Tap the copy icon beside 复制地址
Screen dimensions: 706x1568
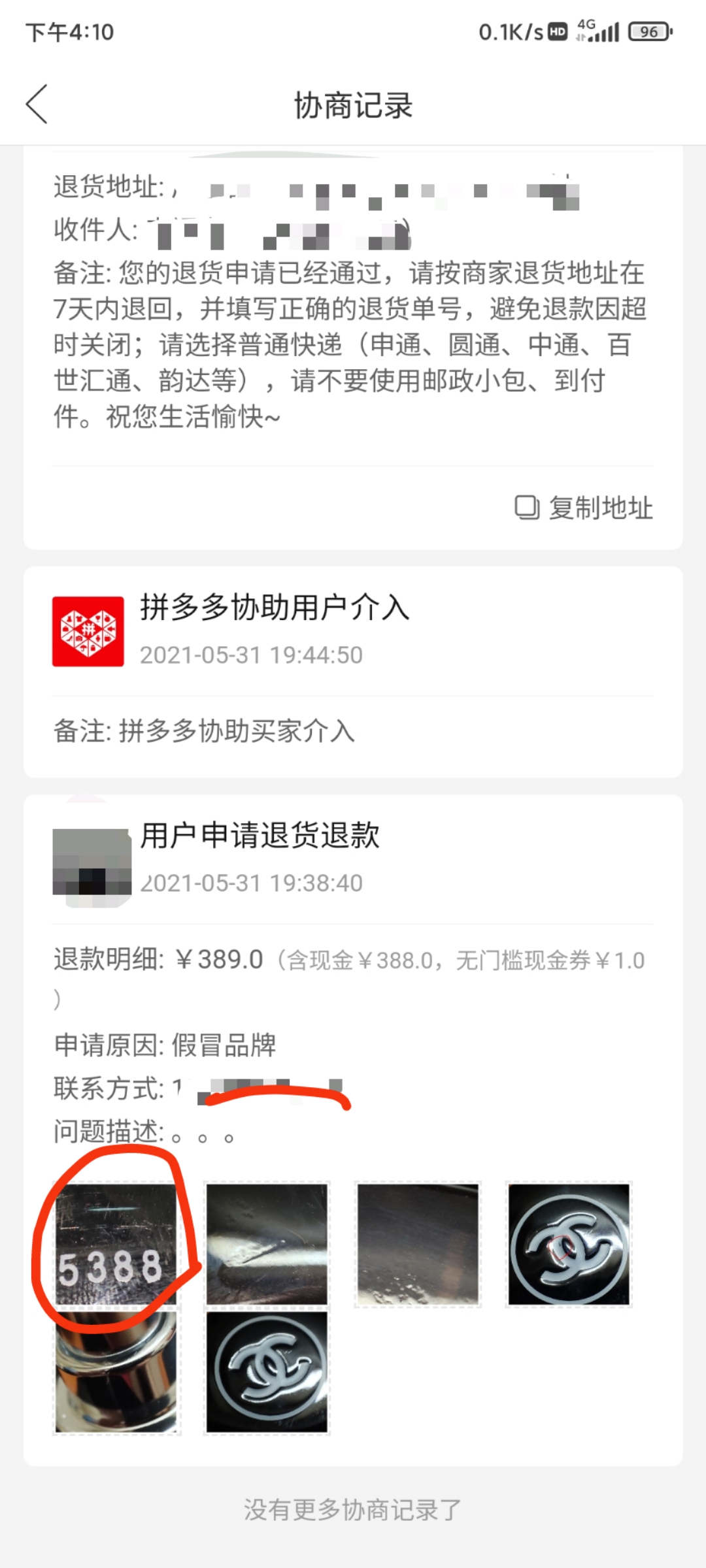(x=526, y=507)
